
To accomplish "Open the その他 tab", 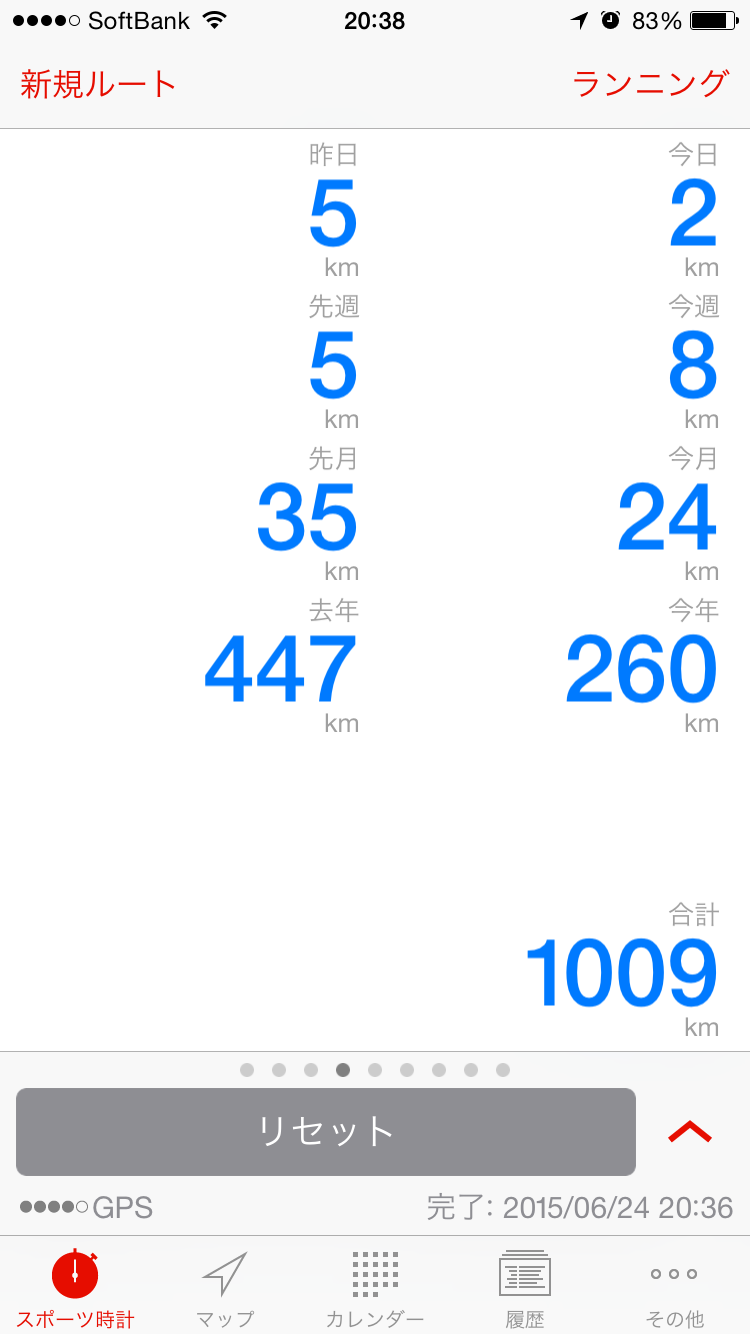I will point(675,1288).
